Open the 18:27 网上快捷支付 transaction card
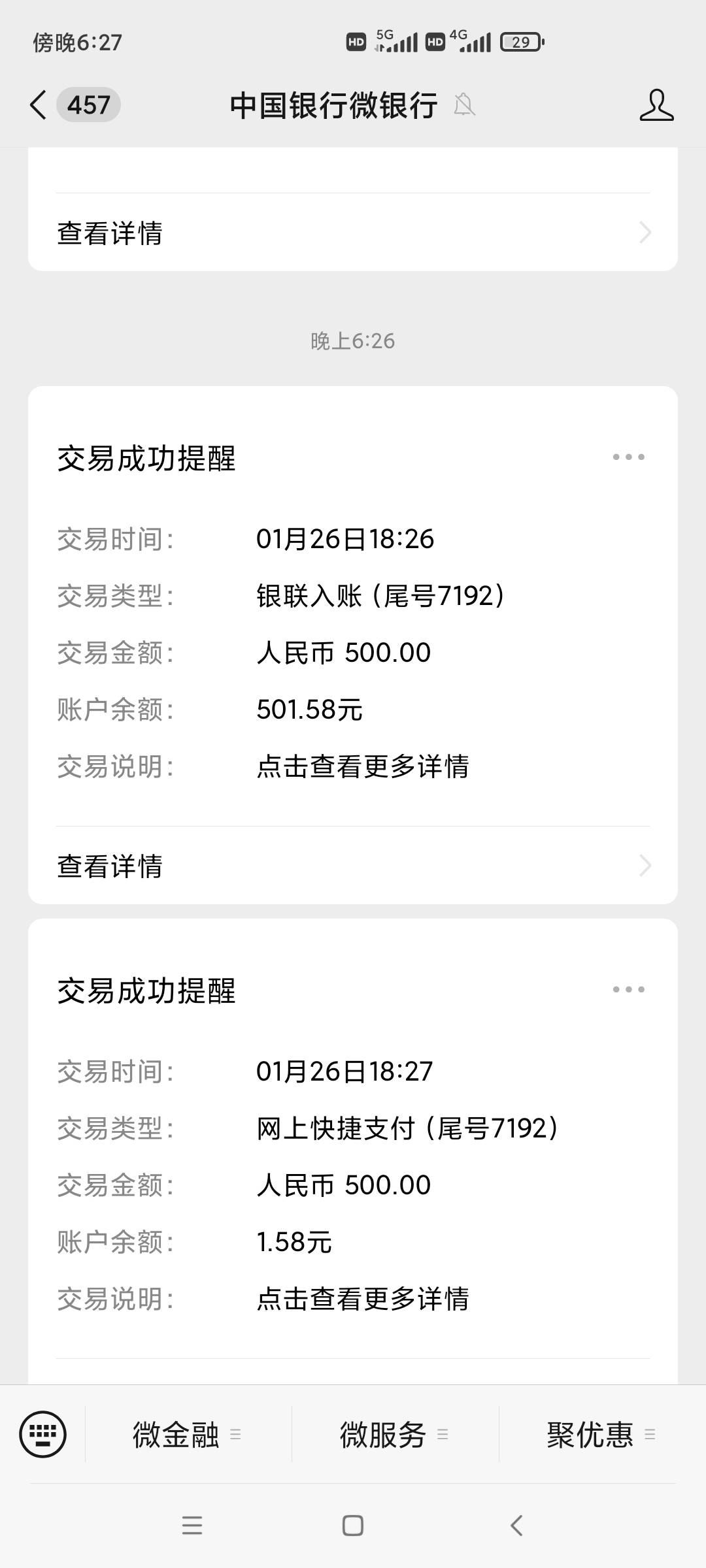 tap(353, 1151)
